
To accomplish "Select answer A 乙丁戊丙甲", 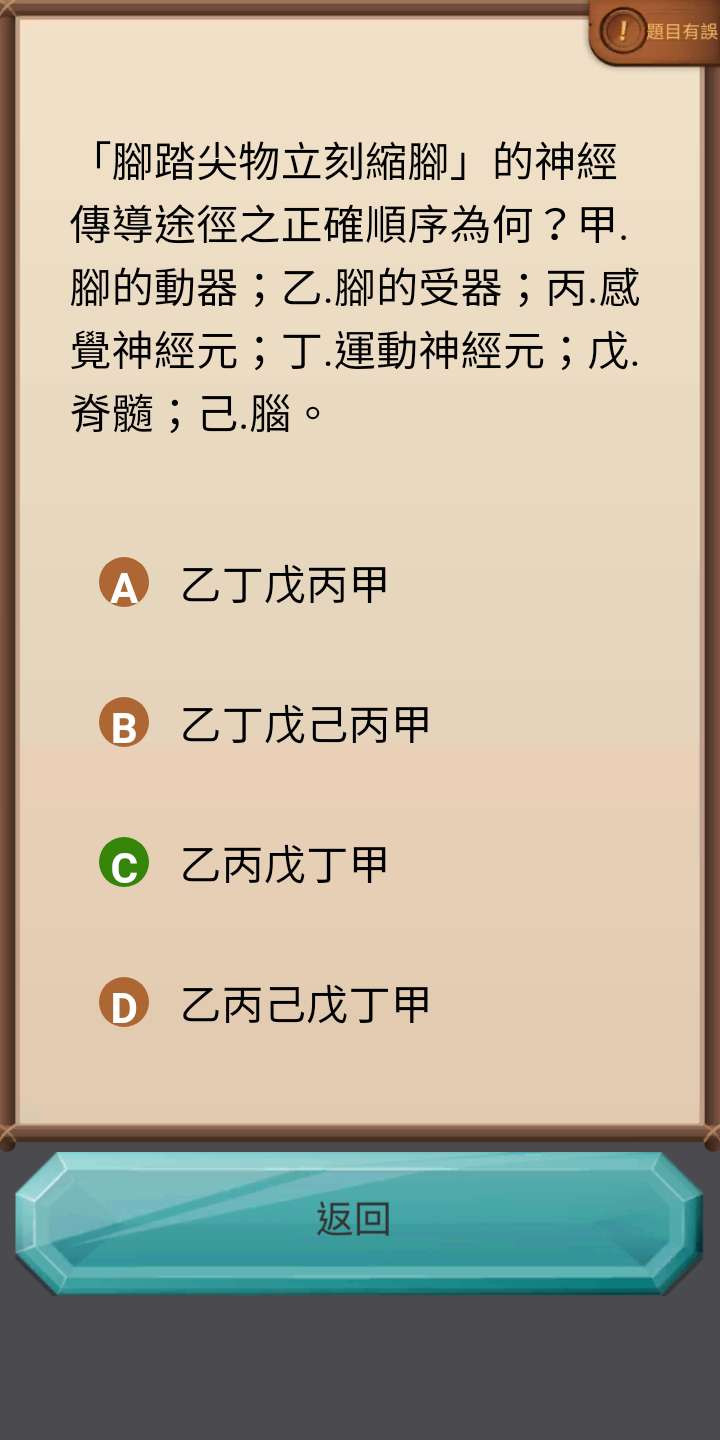I will tap(283, 584).
